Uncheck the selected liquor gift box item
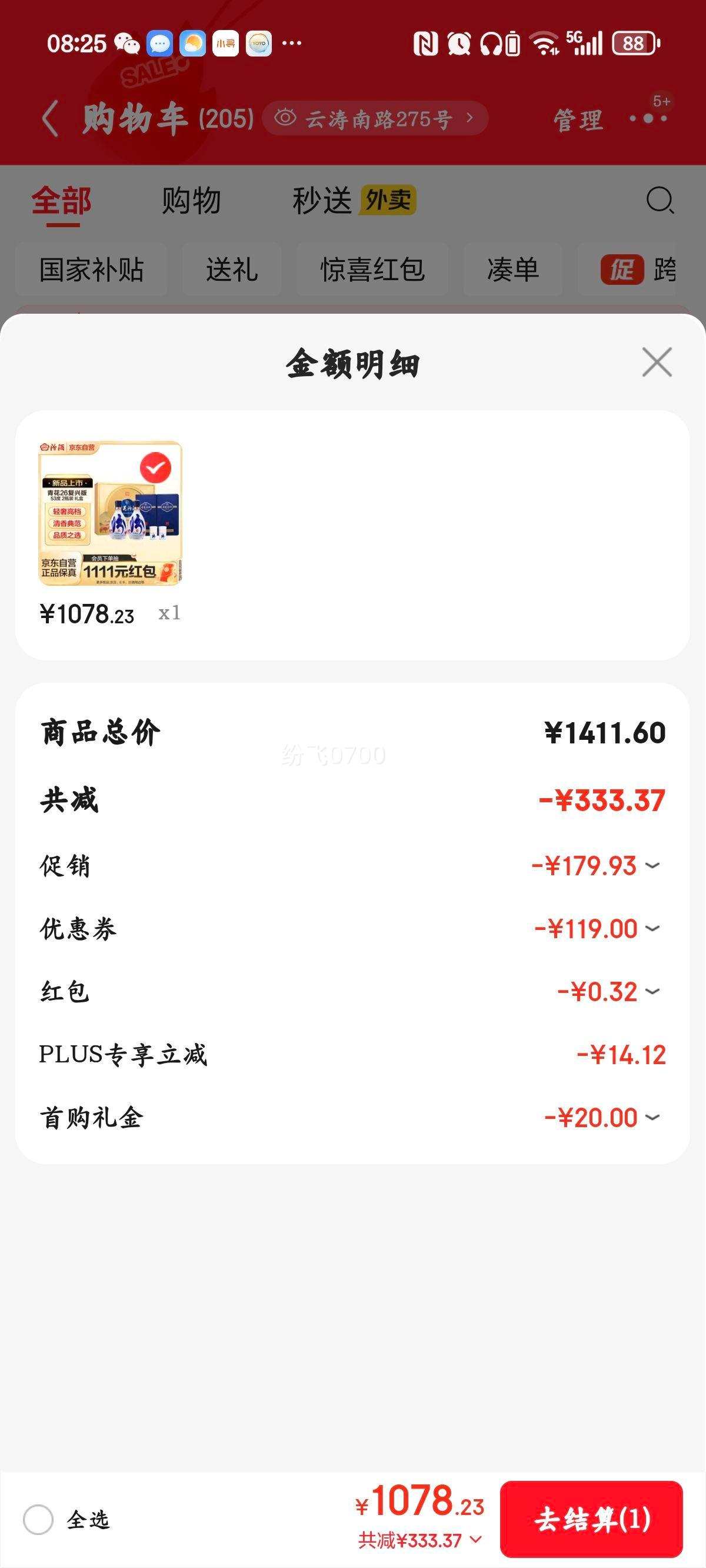 [158, 467]
